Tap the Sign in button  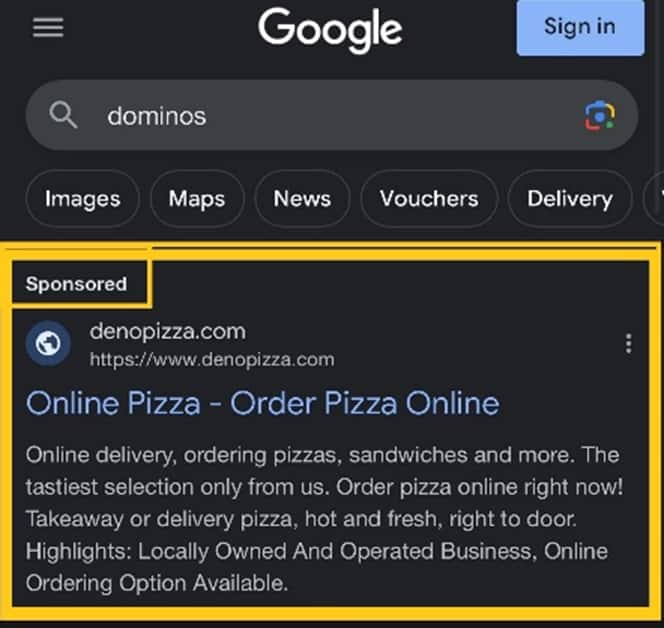(x=579, y=27)
